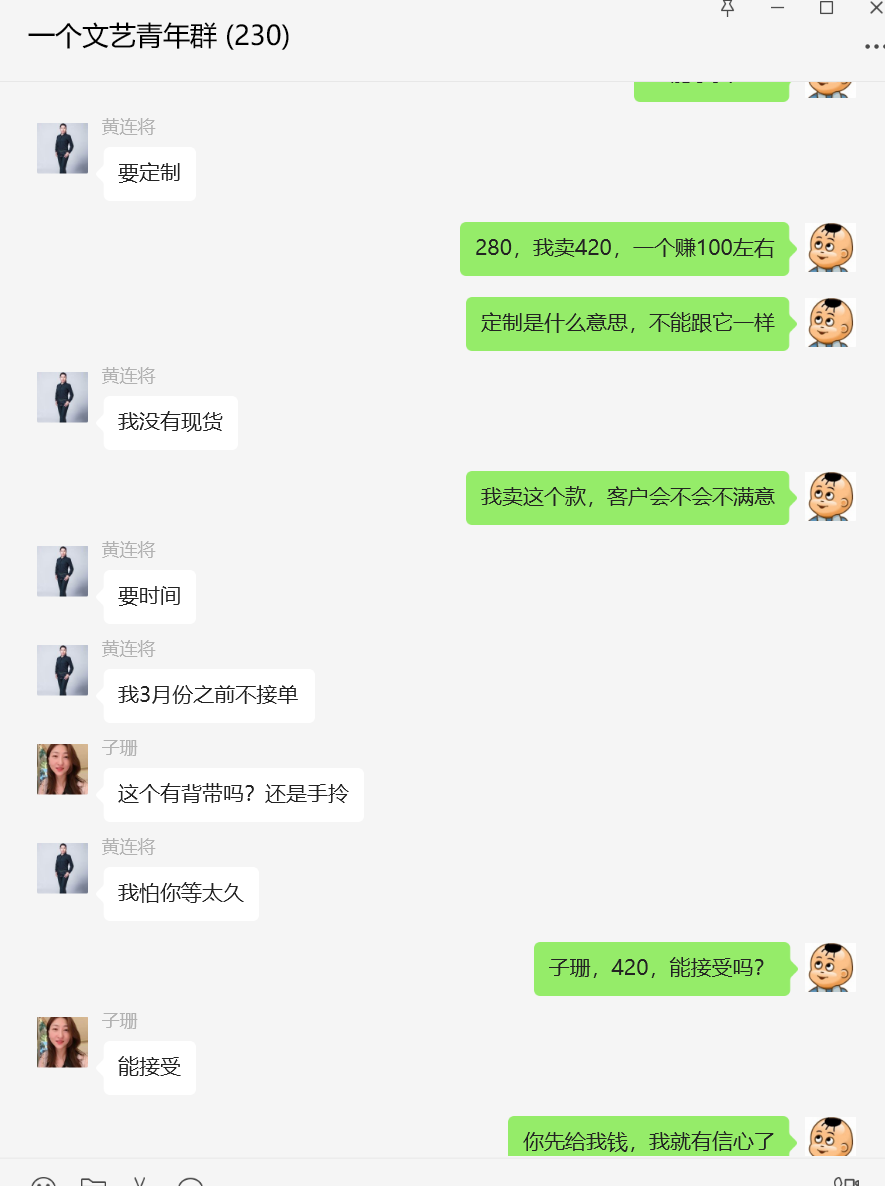Click the bubble 我3月份之前不接单
The height and width of the screenshot is (1186, 885).
[208, 696]
